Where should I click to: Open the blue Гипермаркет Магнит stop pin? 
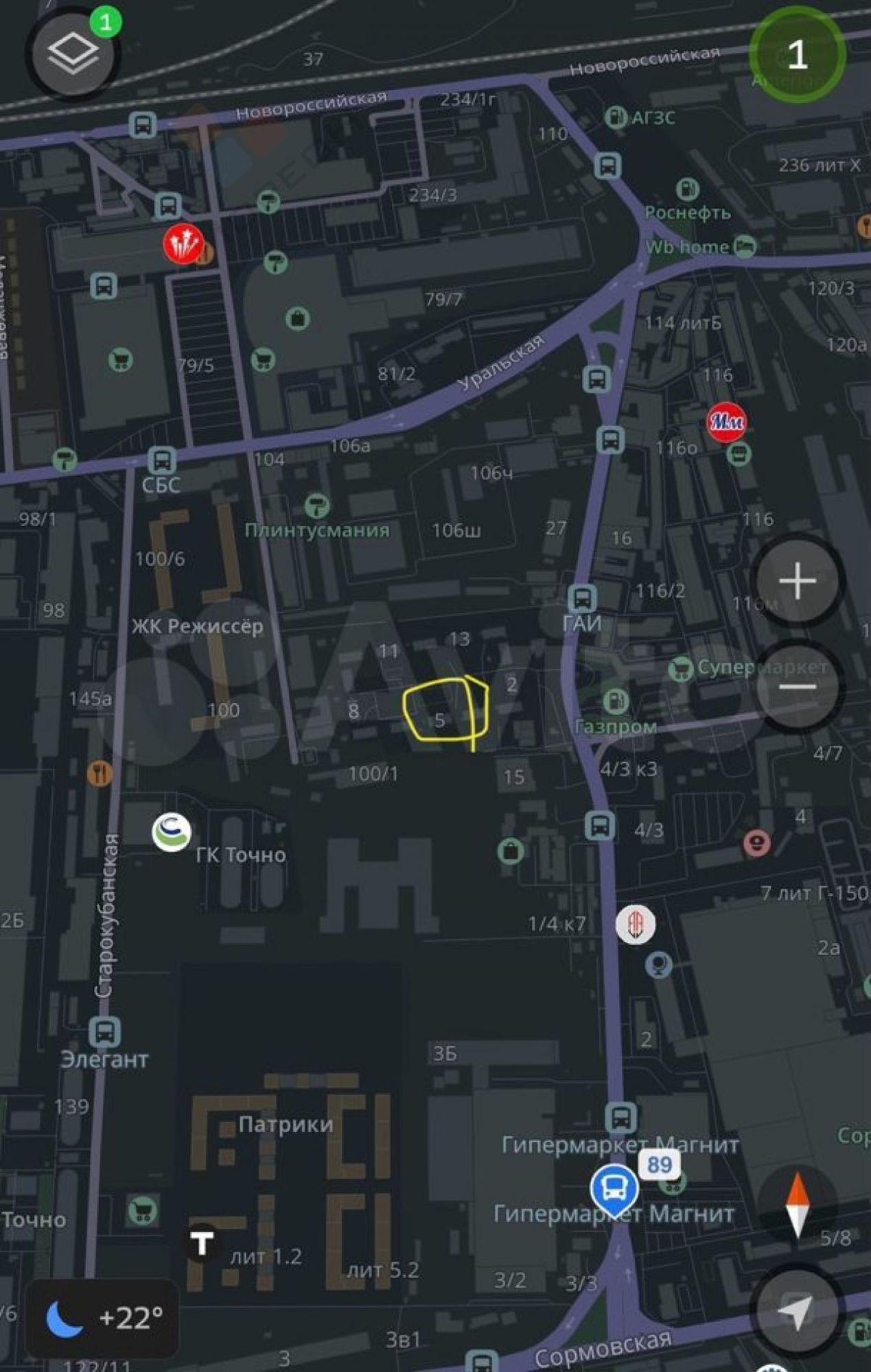614,1189
